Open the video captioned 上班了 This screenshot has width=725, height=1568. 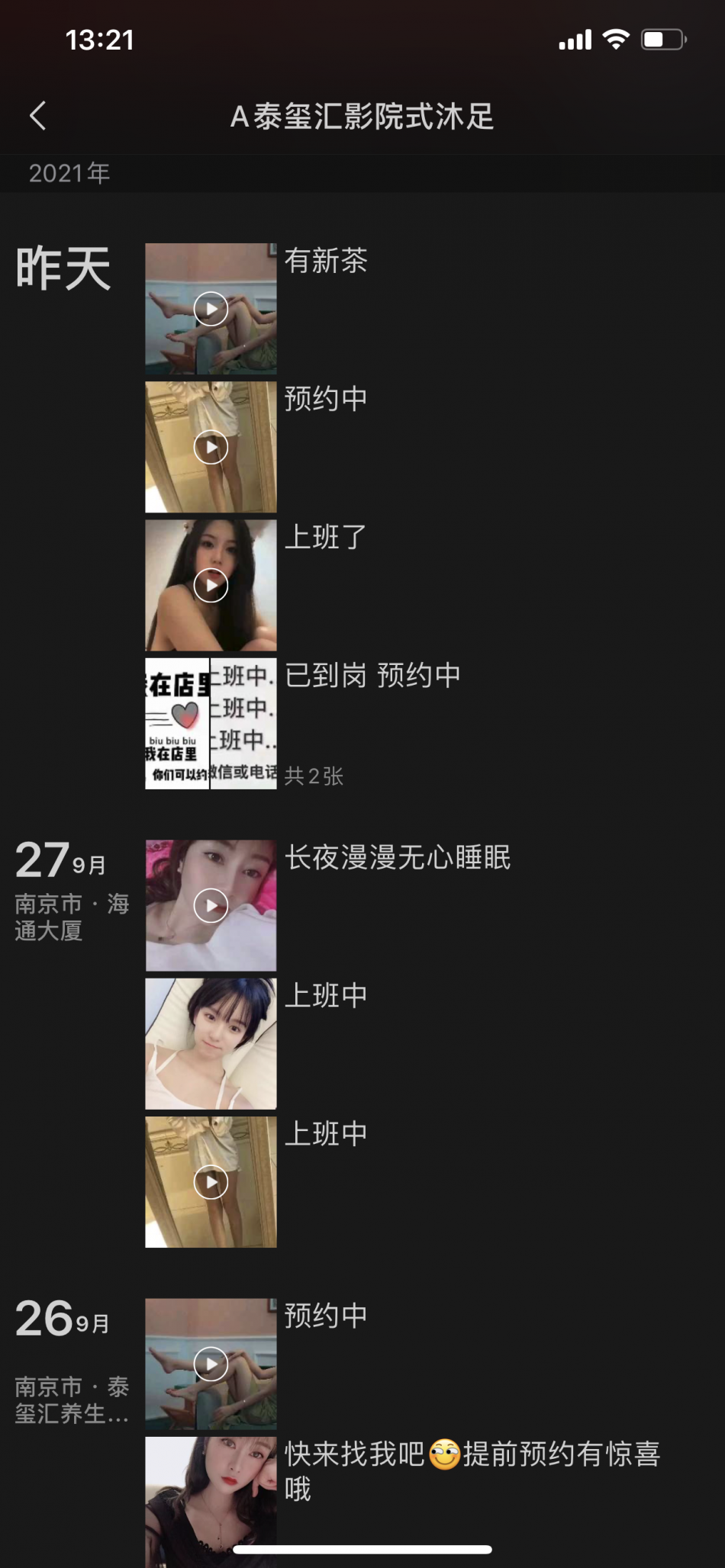click(211, 585)
